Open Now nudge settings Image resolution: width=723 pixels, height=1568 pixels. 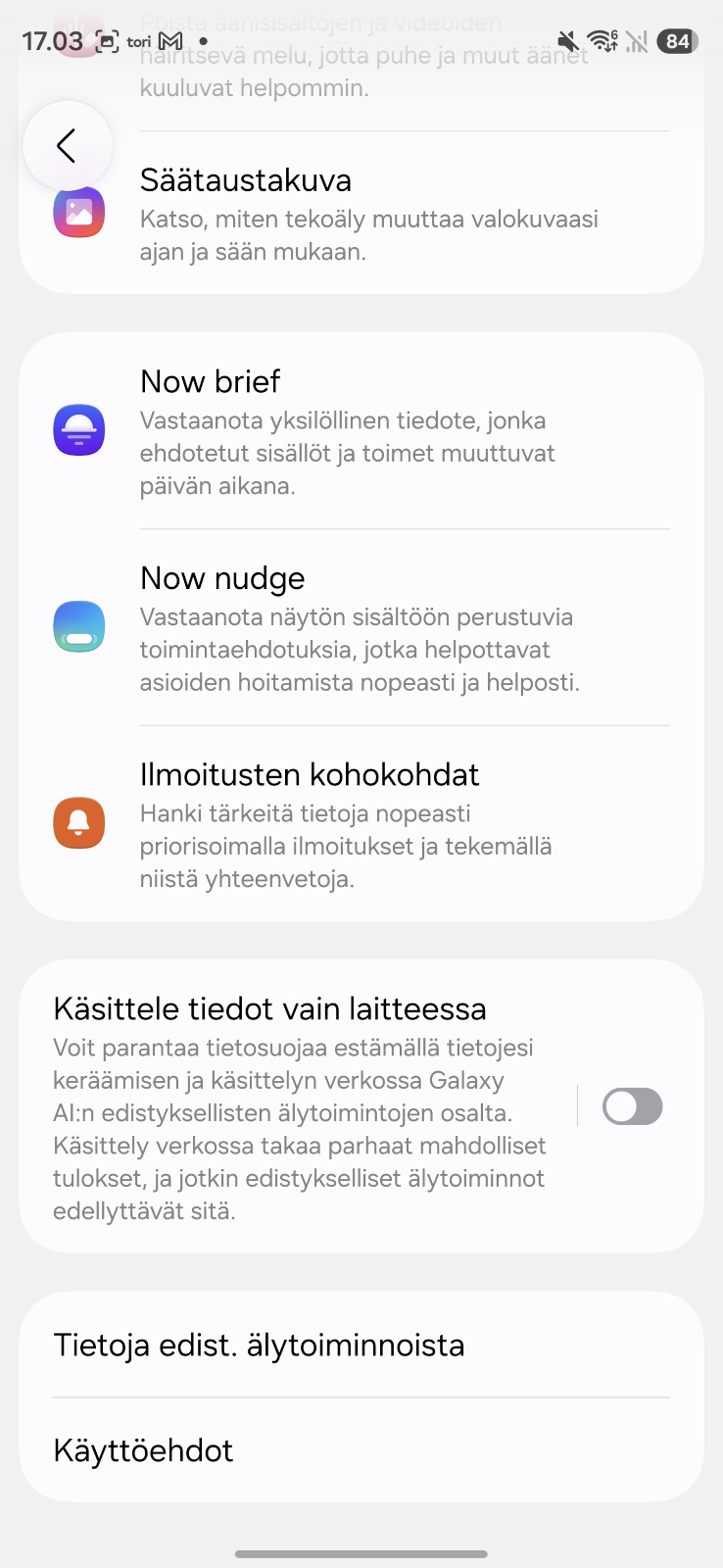click(x=361, y=627)
